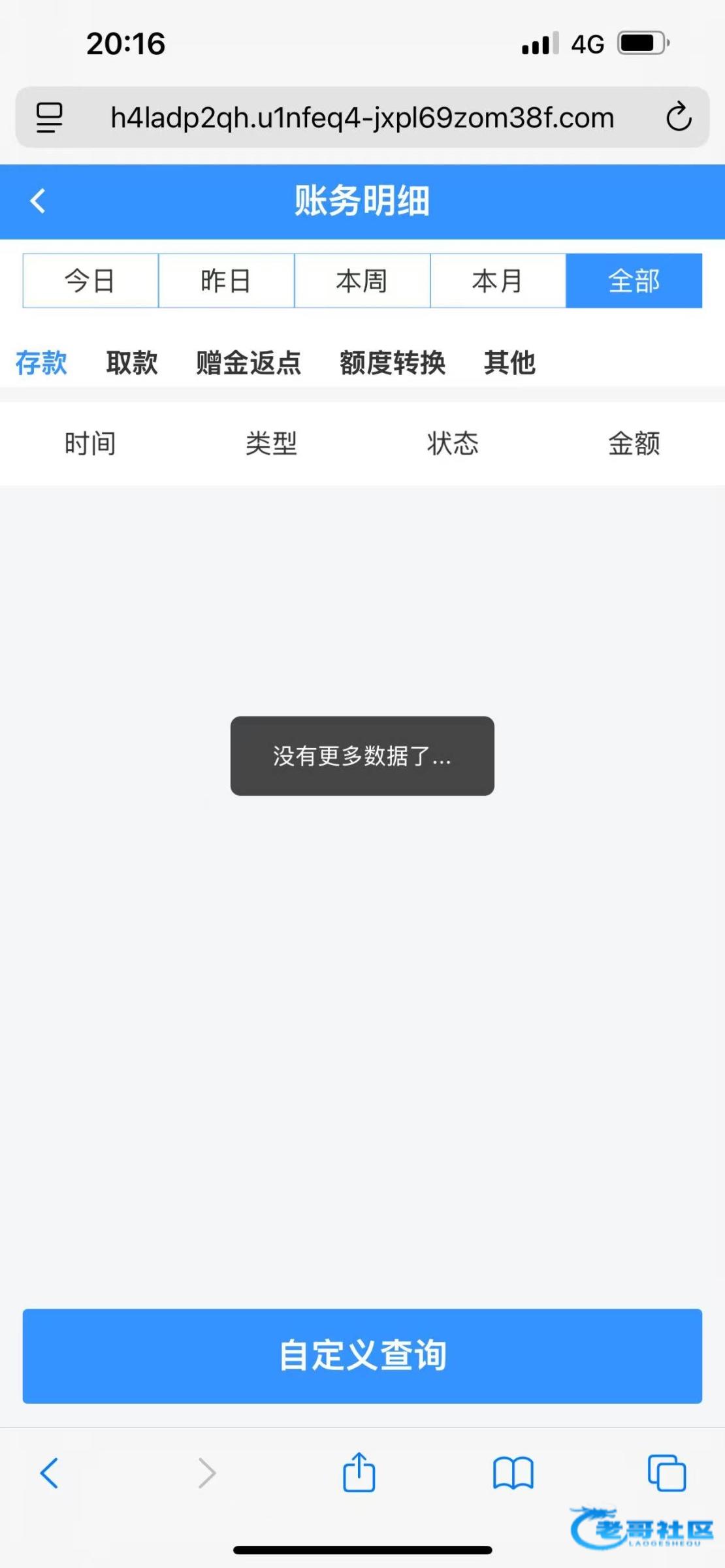Open the browser bookmarks
The height and width of the screenshot is (1568, 725).
[x=513, y=1473]
